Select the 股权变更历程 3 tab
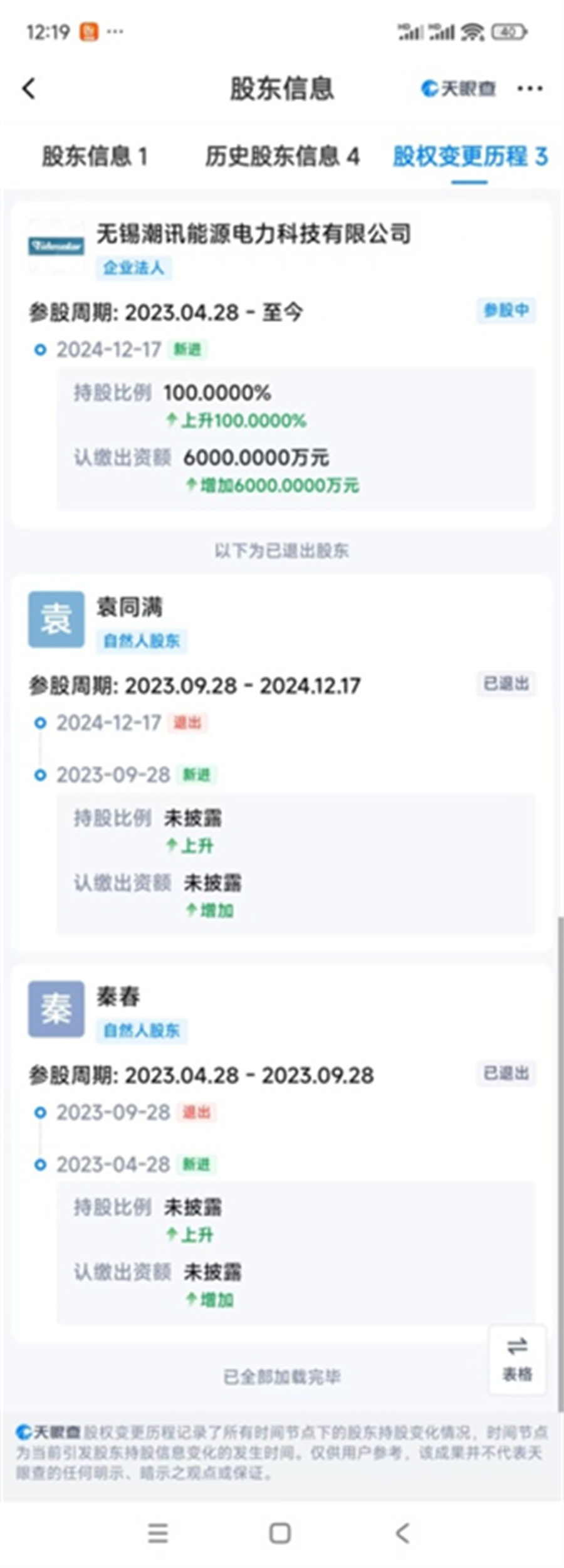 click(x=470, y=156)
